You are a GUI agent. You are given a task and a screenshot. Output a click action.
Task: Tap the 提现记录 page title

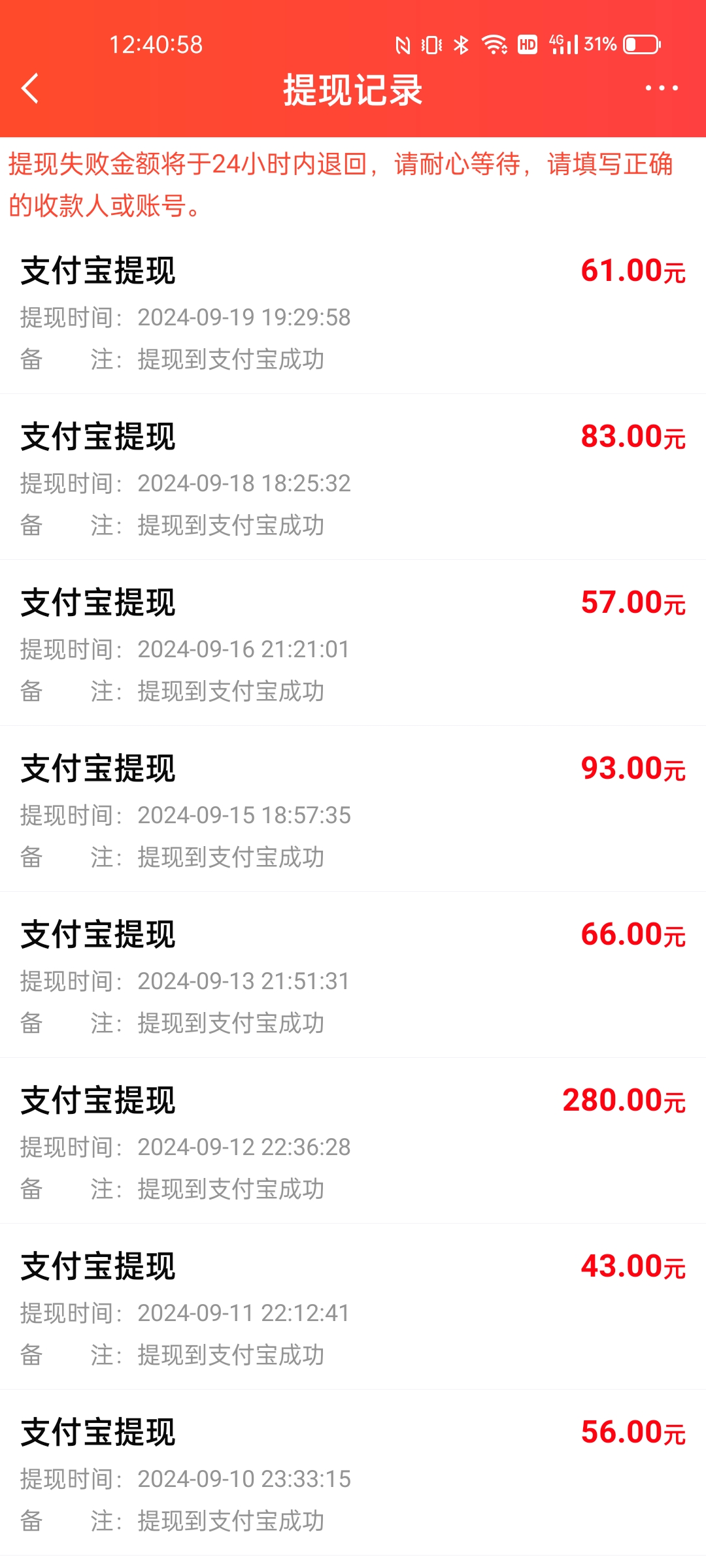coord(353,91)
